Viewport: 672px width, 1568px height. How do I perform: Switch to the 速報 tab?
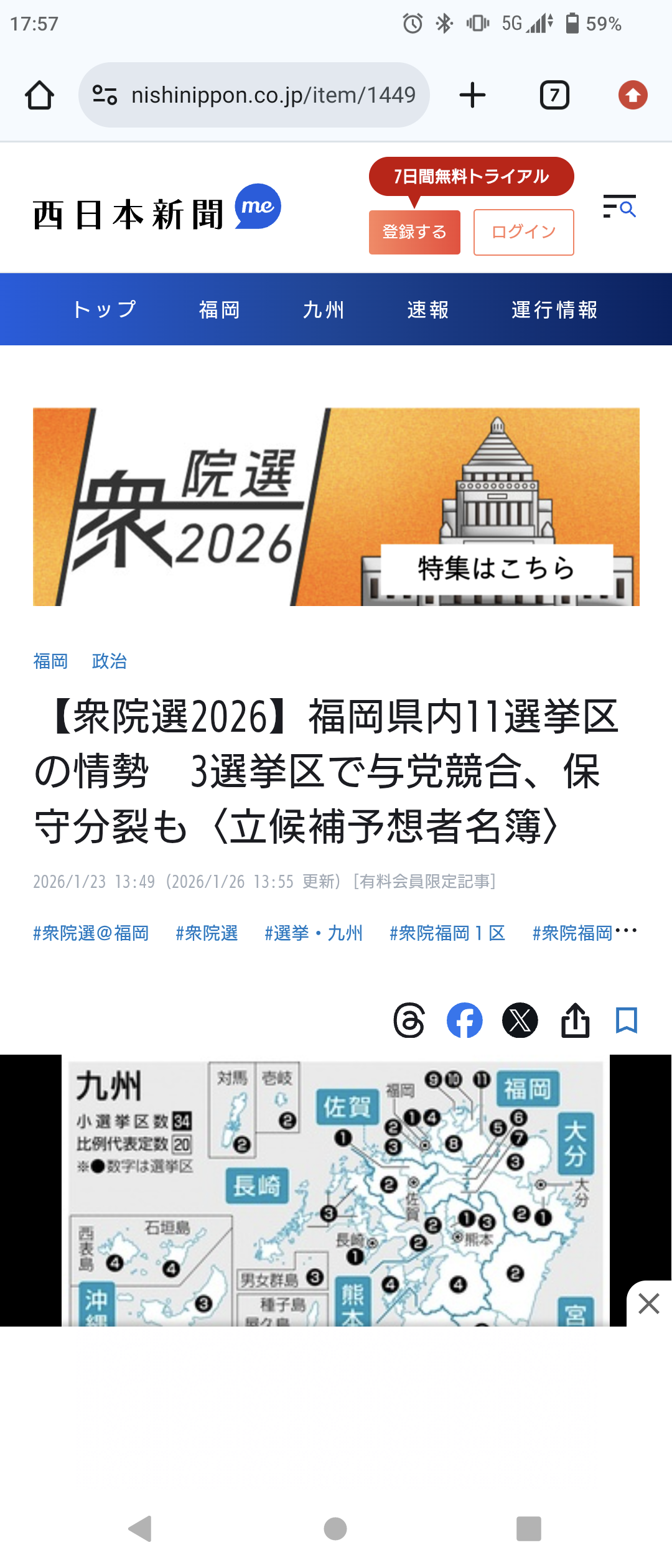pos(428,309)
